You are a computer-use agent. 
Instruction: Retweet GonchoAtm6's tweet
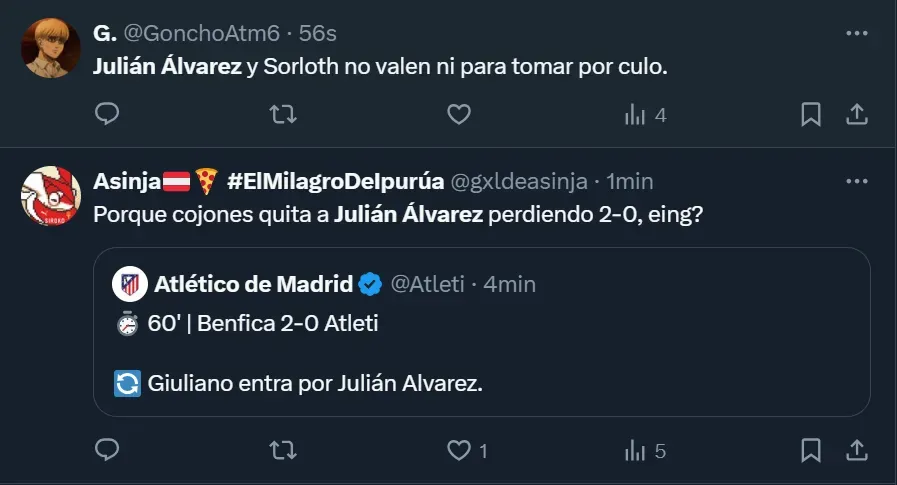coord(283,115)
